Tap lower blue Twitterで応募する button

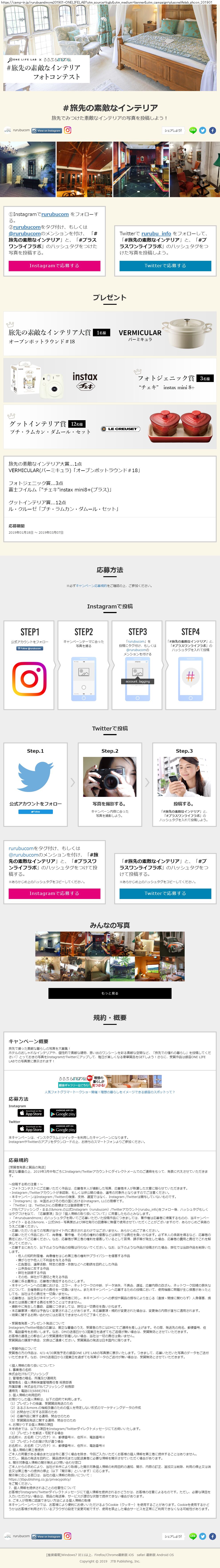point(165,894)
